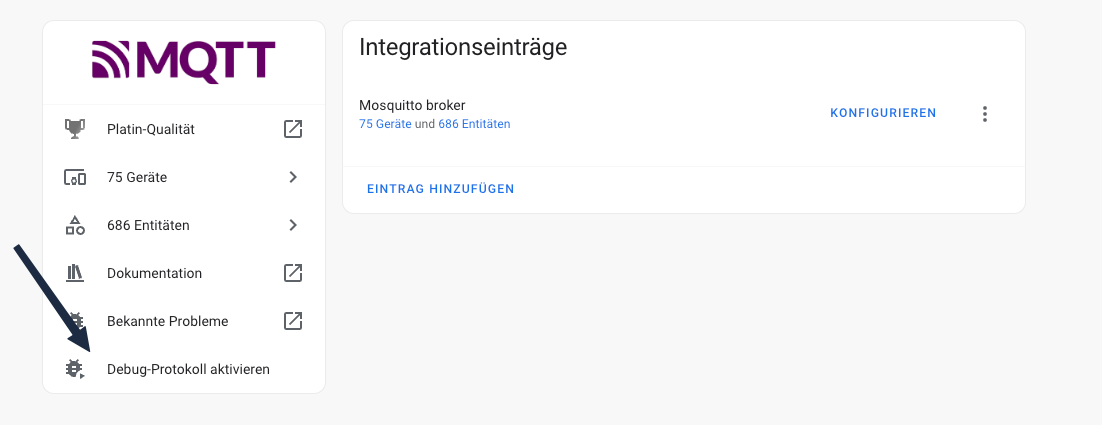Screen dimensions: 1102x425
Task: Open the Dokumentation row
Action: click(183, 273)
